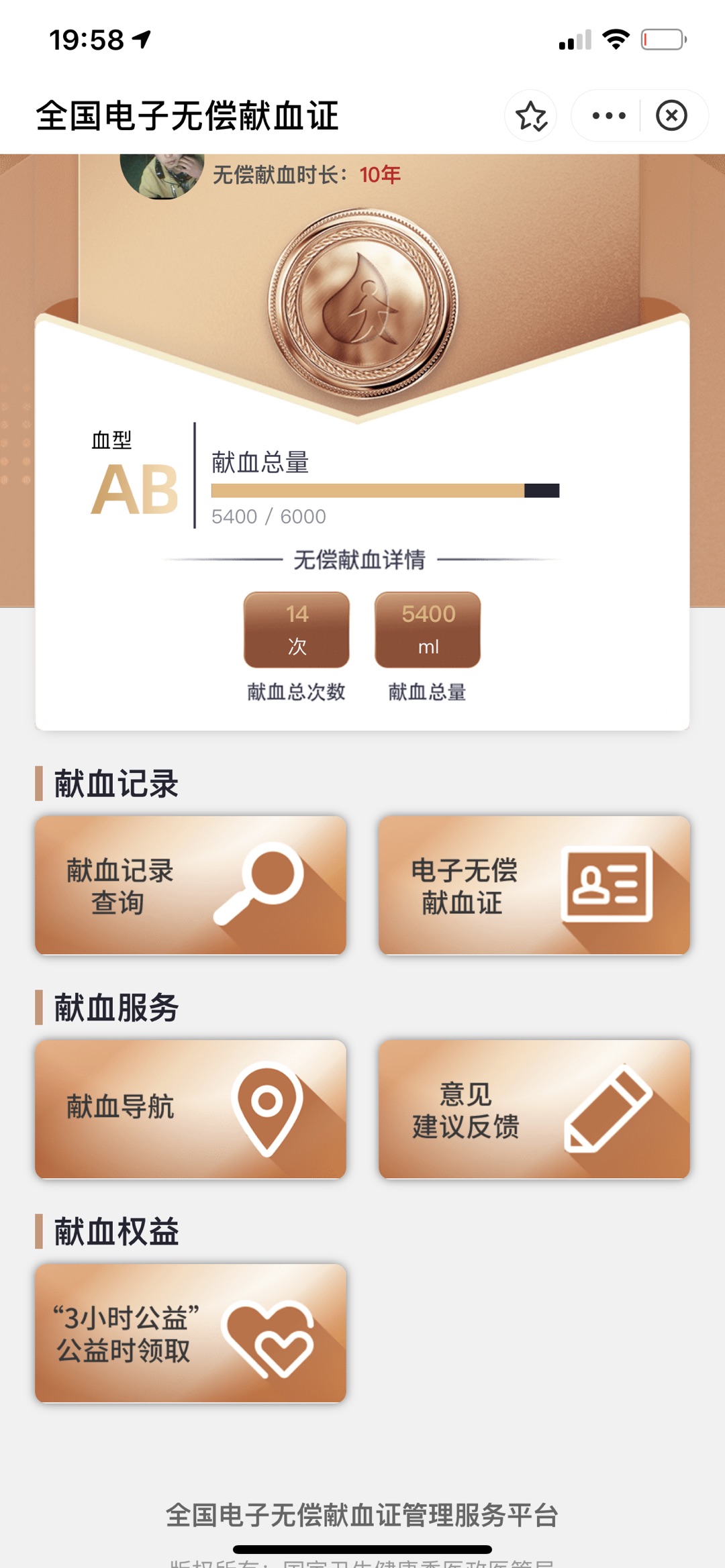Open 献血记录查询 card
The height and width of the screenshot is (1568, 725).
tap(191, 885)
